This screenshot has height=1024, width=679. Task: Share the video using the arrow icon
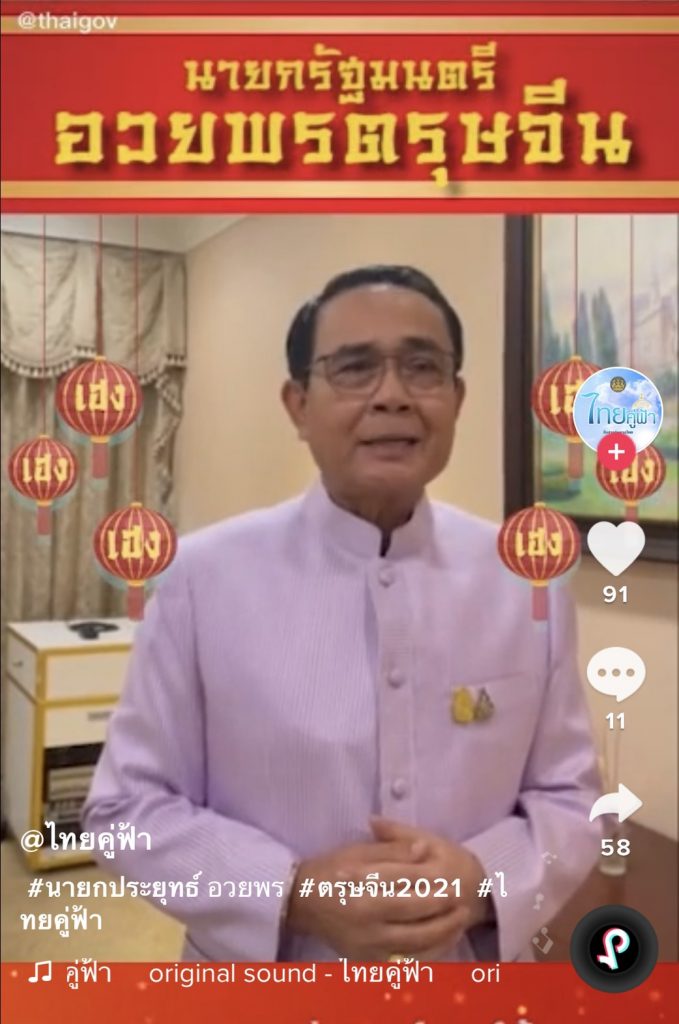pos(616,803)
